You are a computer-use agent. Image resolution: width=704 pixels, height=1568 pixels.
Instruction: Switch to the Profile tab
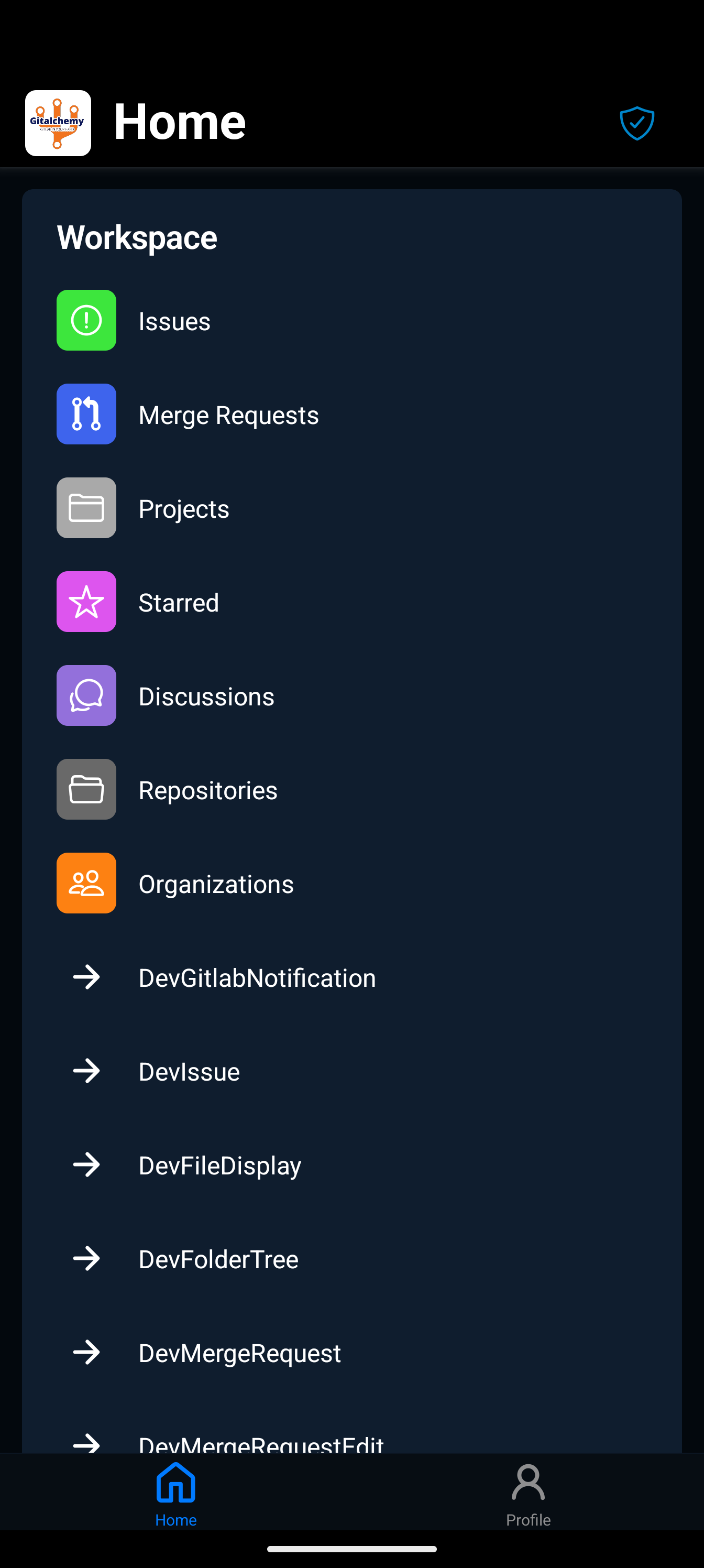(x=528, y=1494)
